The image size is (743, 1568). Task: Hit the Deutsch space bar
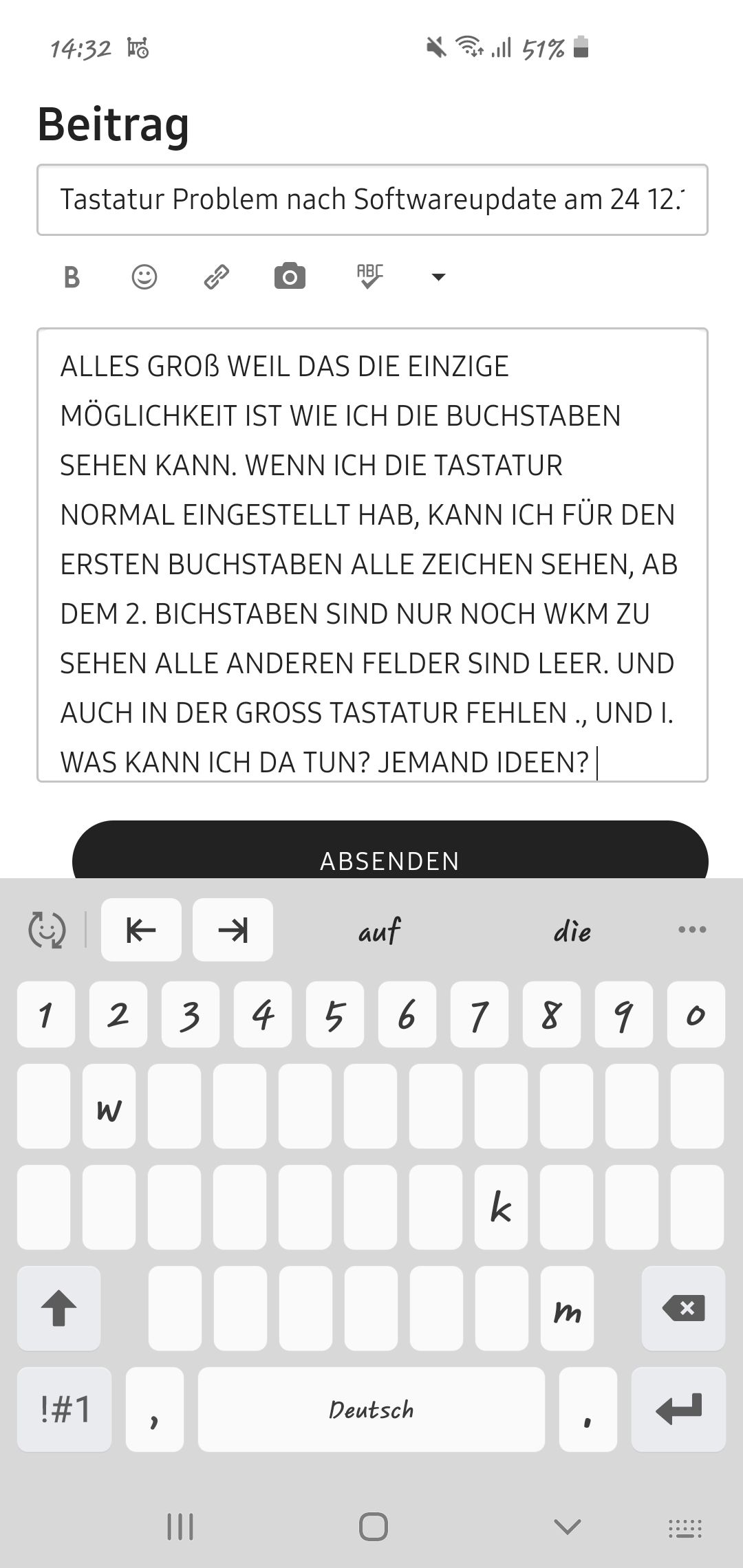(371, 1408)
